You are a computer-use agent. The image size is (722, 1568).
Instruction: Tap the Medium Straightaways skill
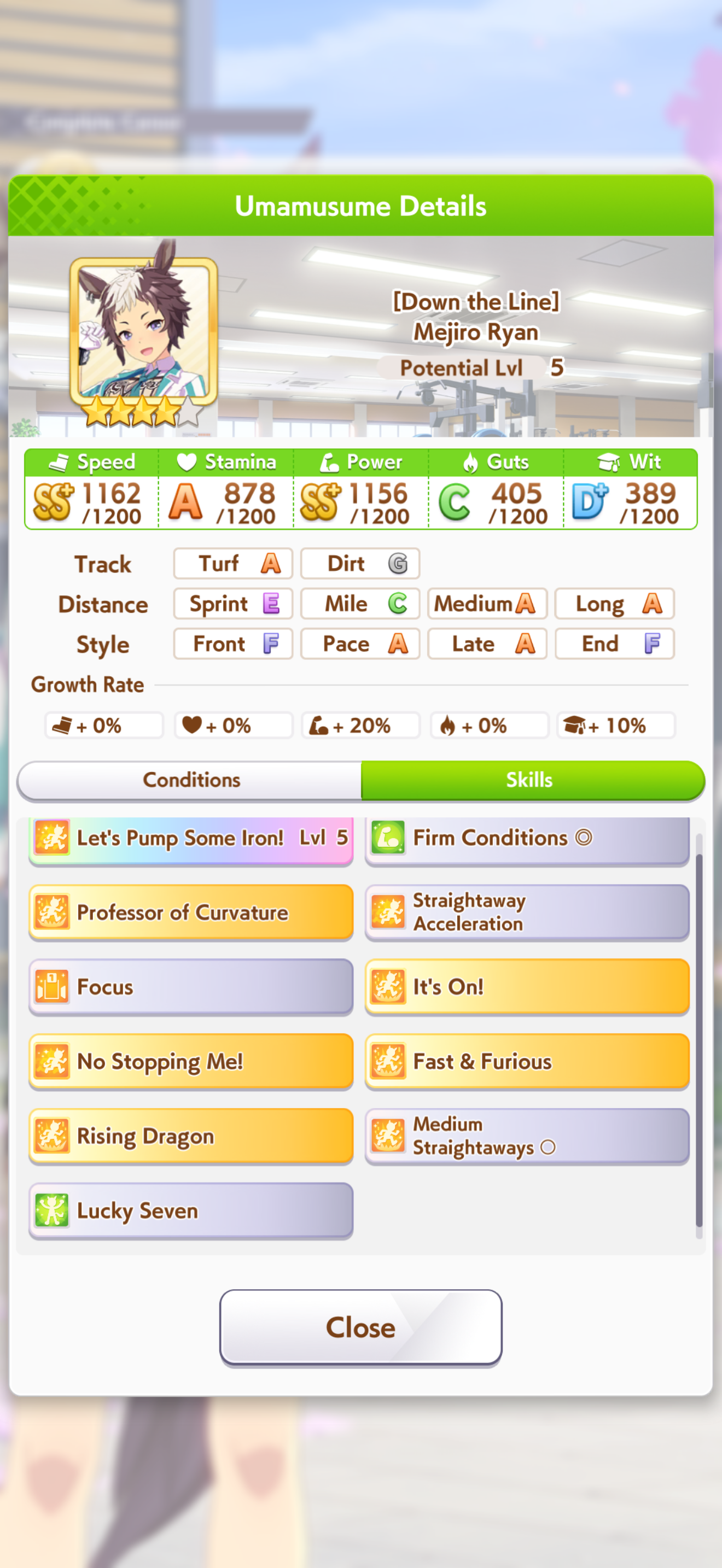point(527,1136)
